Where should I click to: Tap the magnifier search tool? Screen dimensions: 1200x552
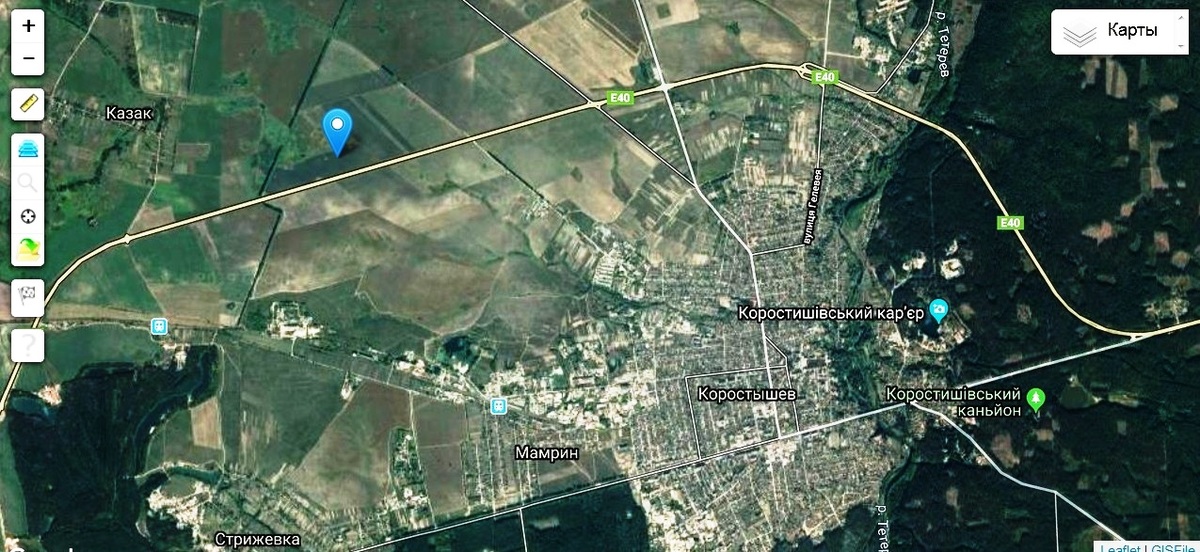point(28,182)
